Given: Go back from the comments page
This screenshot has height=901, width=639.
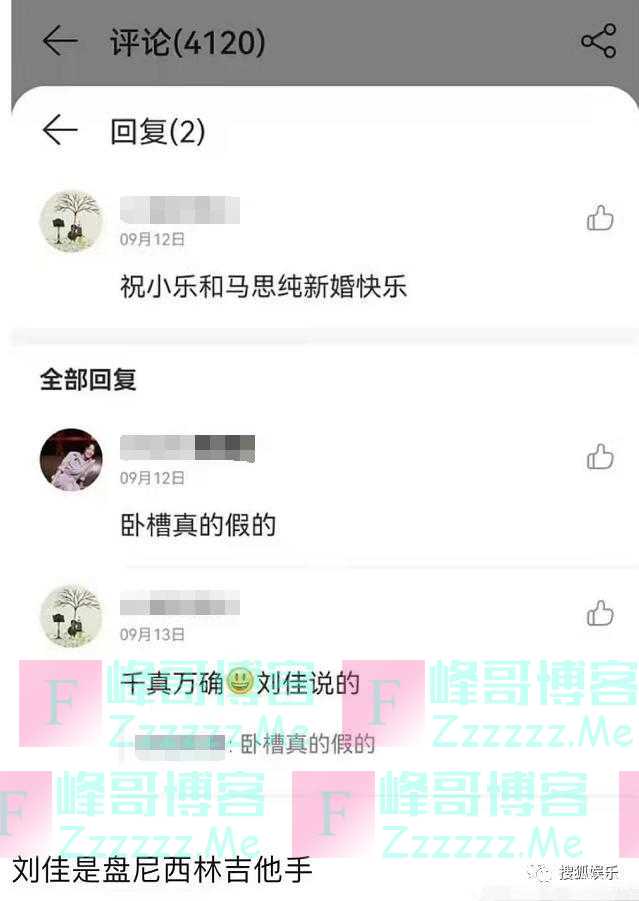Looking at the screenshot, I should click(60, 41).
